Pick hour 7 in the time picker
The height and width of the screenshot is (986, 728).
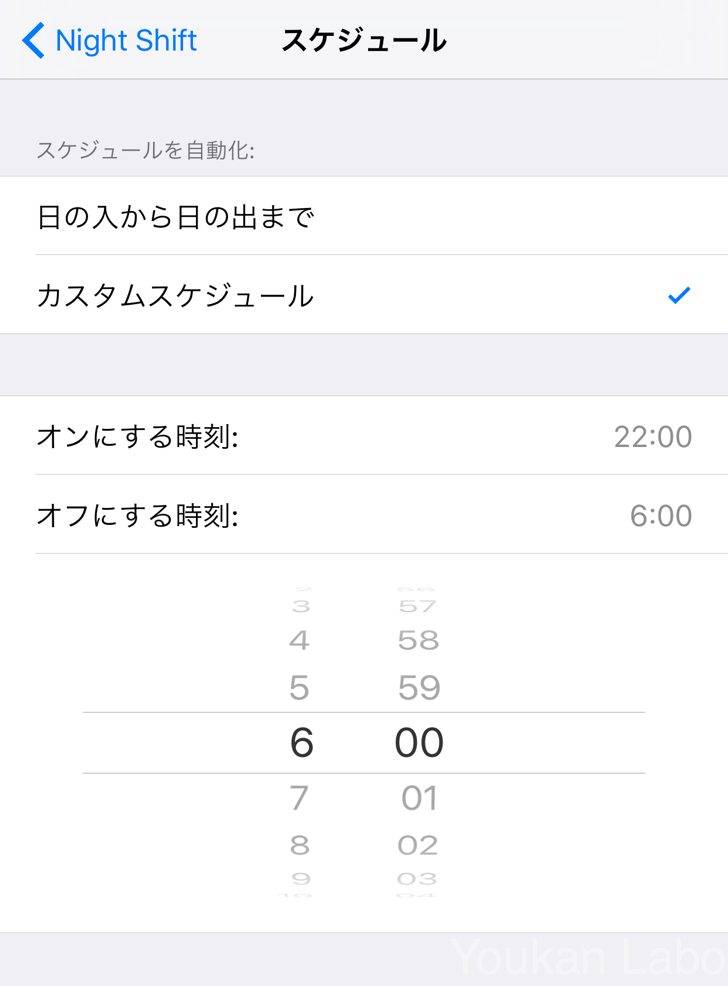[x=300, y=798]
